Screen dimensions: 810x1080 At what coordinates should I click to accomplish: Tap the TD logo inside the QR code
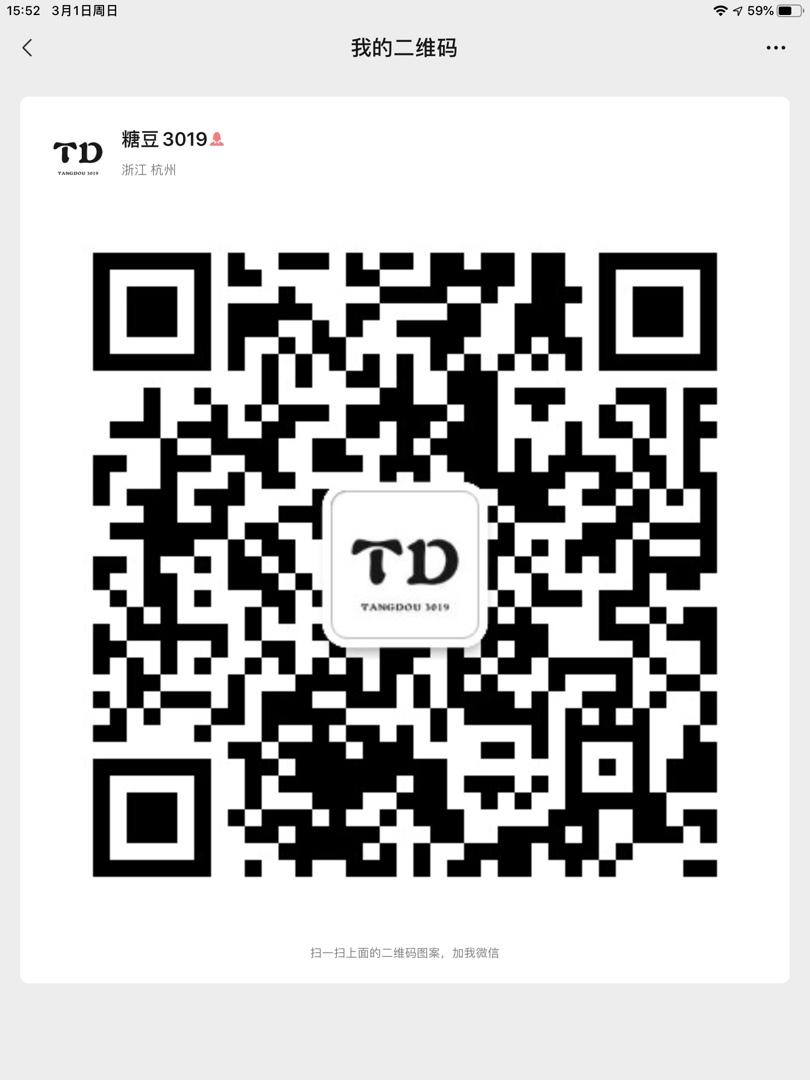pos(404,563)
